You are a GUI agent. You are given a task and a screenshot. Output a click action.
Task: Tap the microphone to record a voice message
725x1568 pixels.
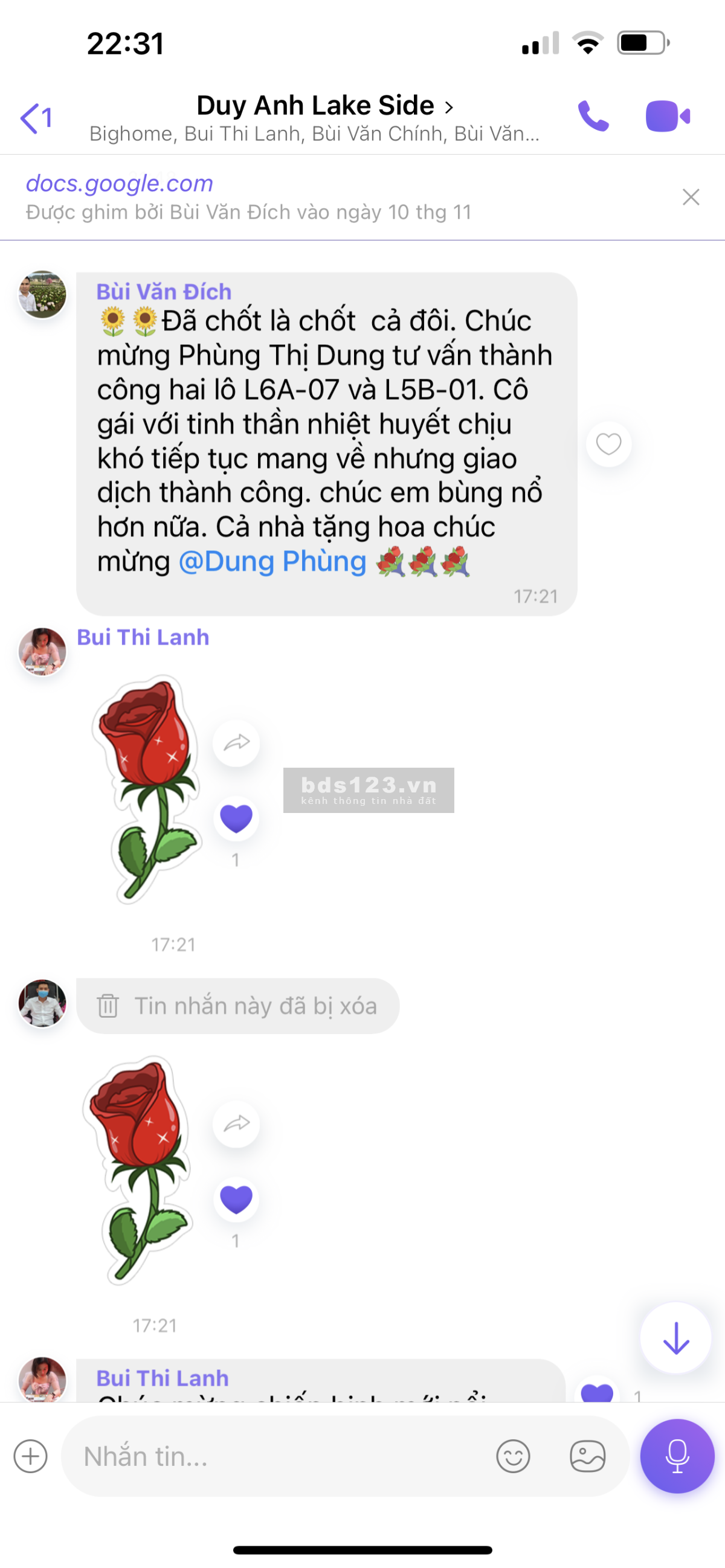click(x=676, y=1457)
